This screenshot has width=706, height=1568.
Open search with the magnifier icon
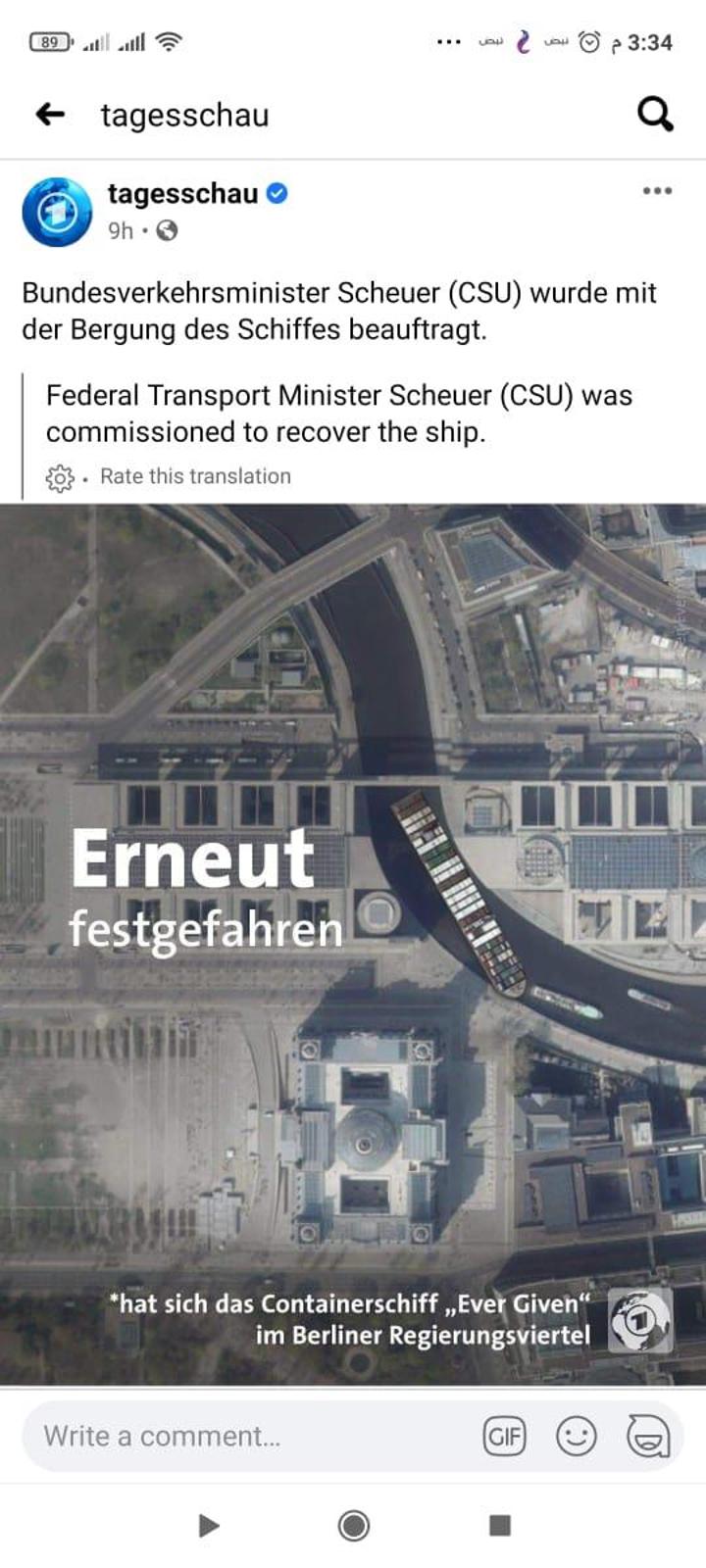(655, 115)
